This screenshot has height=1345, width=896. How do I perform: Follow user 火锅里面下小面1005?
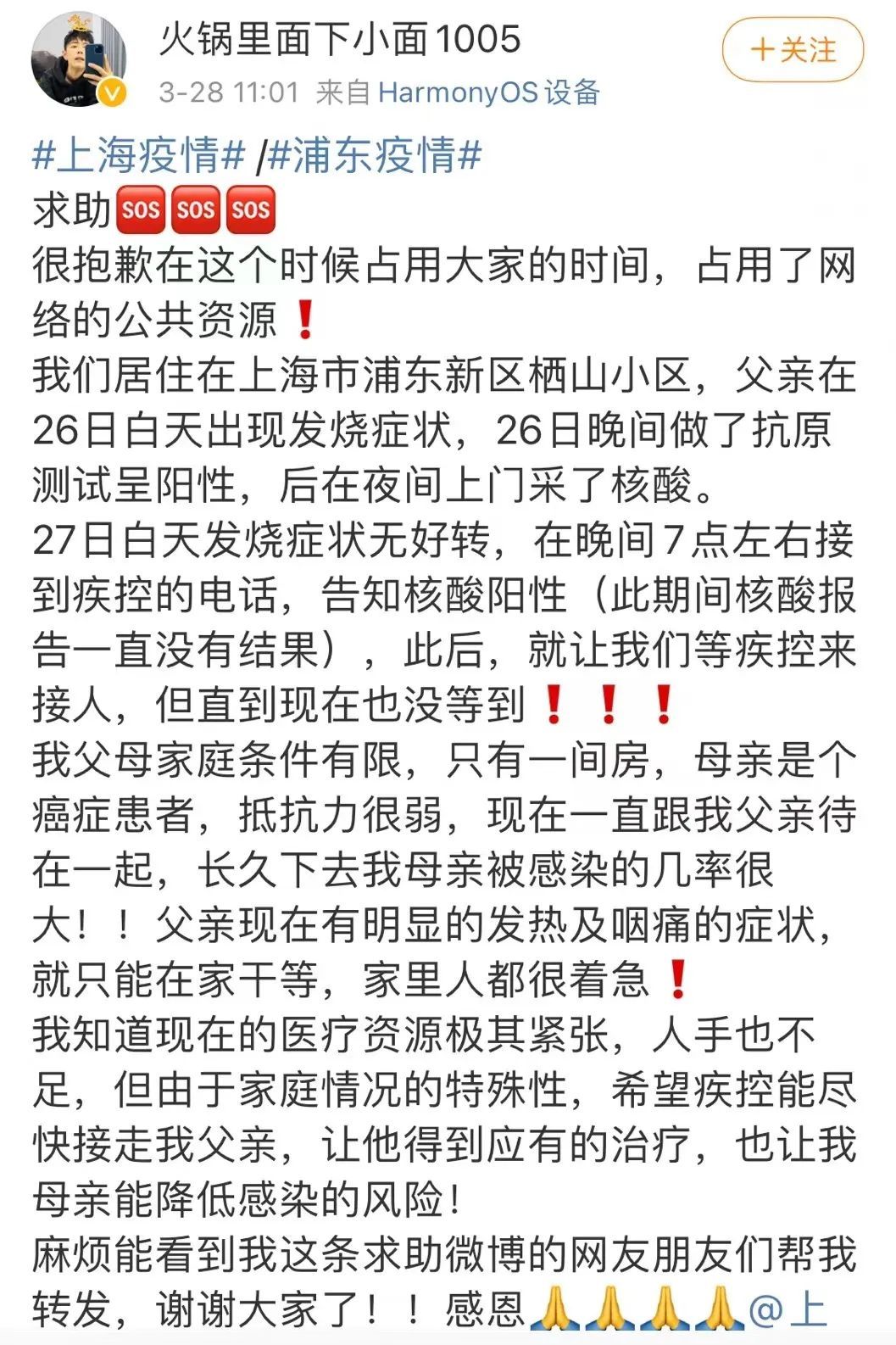click(x=792, y=50)
